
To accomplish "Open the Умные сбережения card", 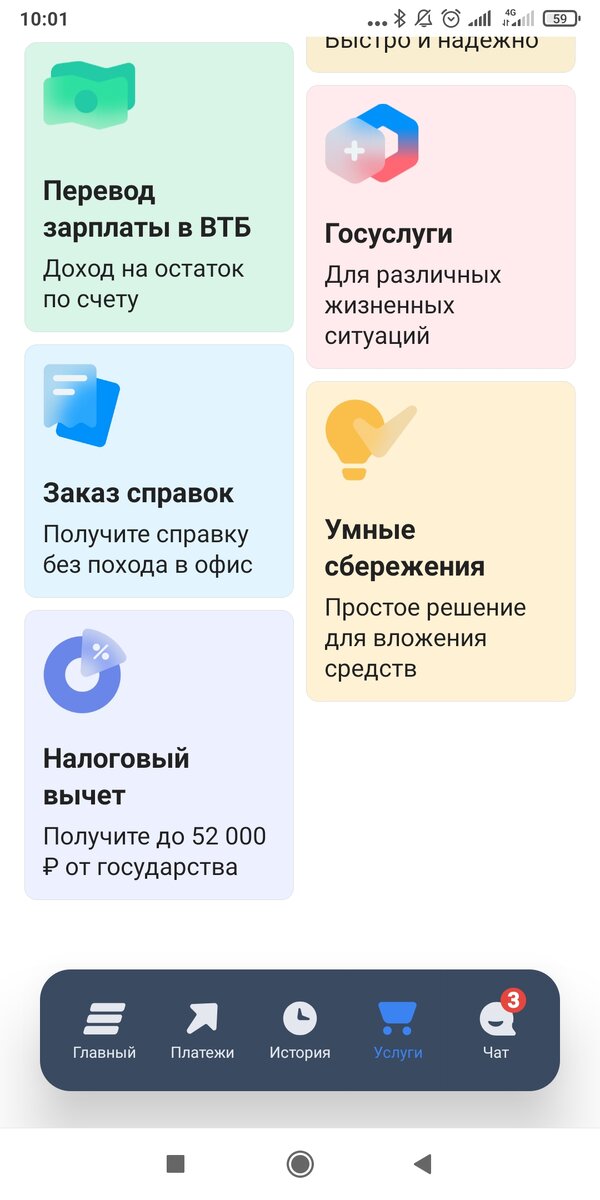I will (441, 541).
